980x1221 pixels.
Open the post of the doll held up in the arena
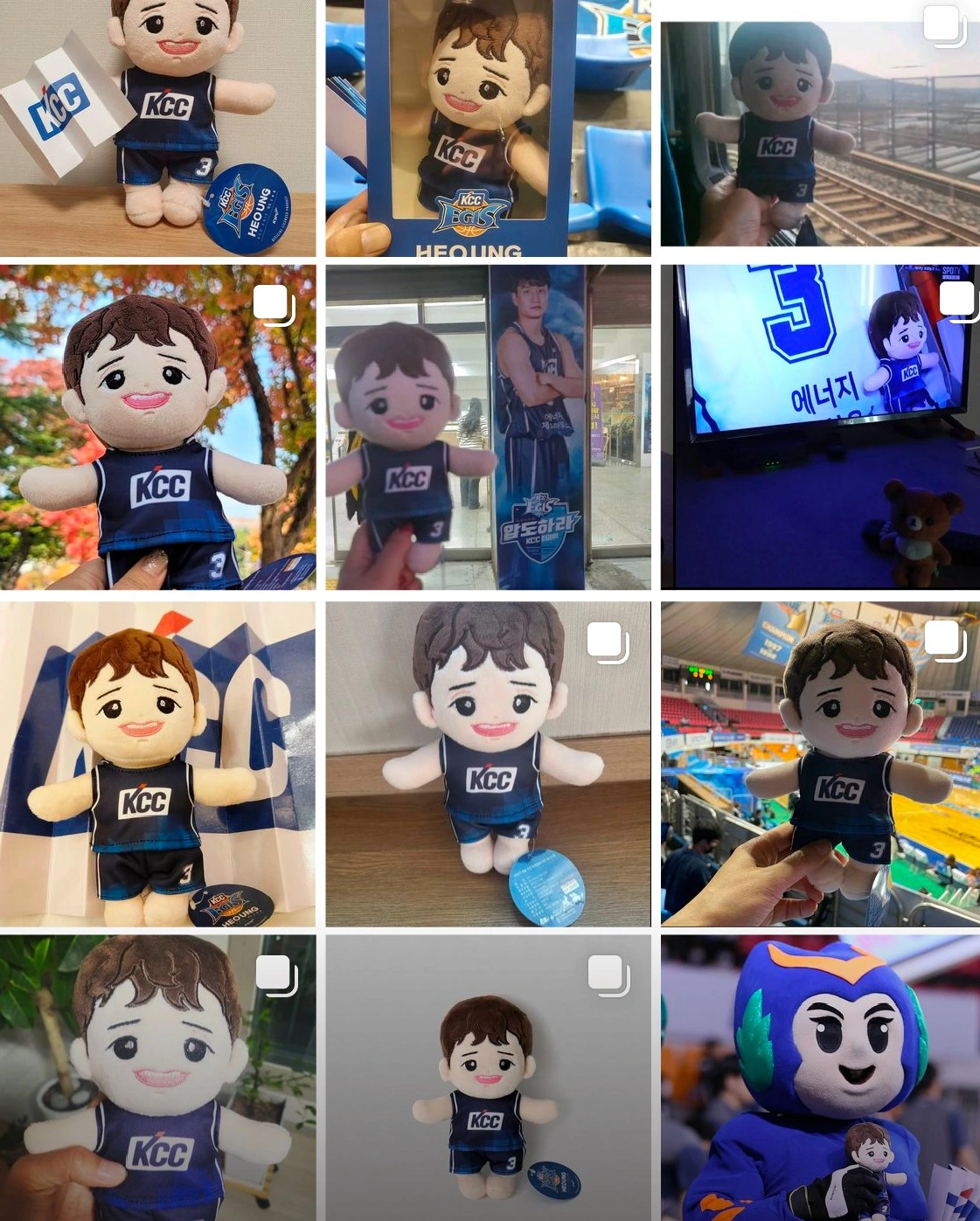pyautogui.click(x=819, y=763)
